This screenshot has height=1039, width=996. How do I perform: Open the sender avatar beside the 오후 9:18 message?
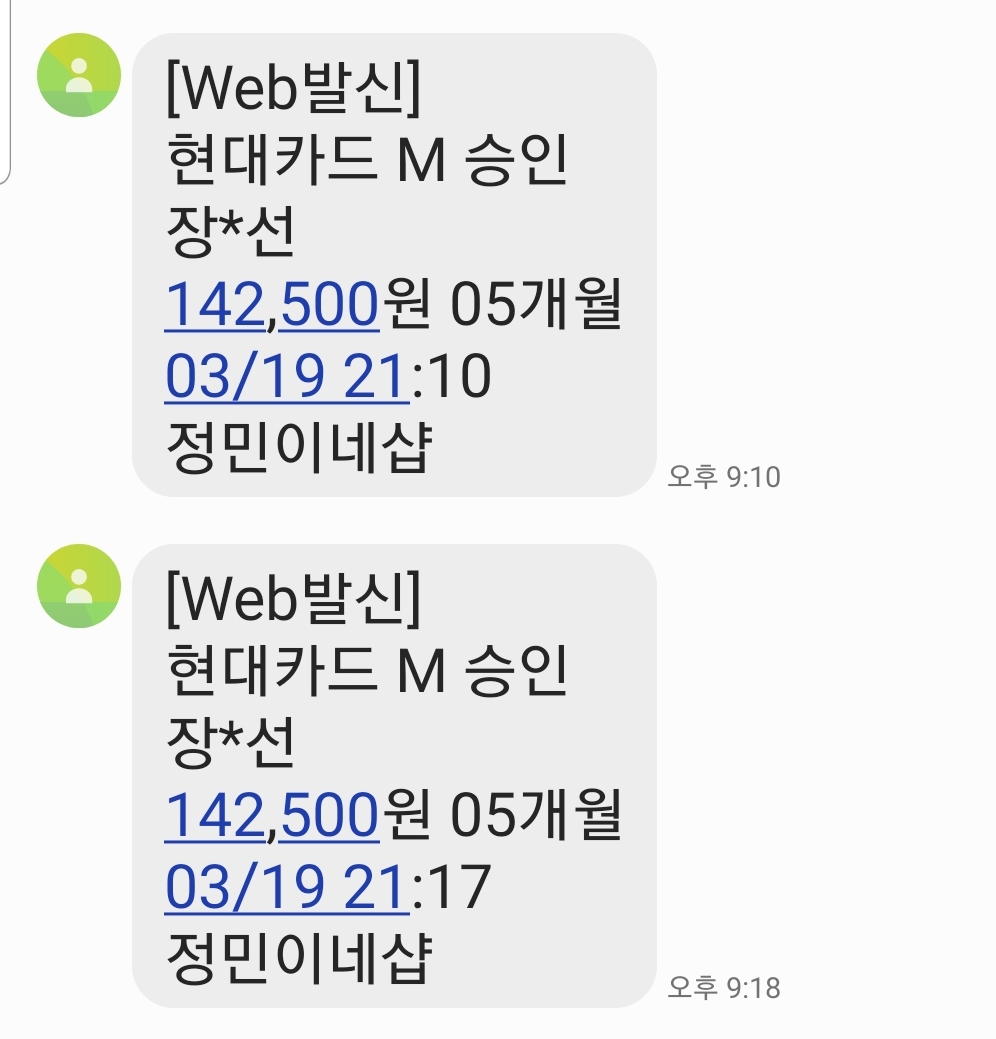coord(79,586)
